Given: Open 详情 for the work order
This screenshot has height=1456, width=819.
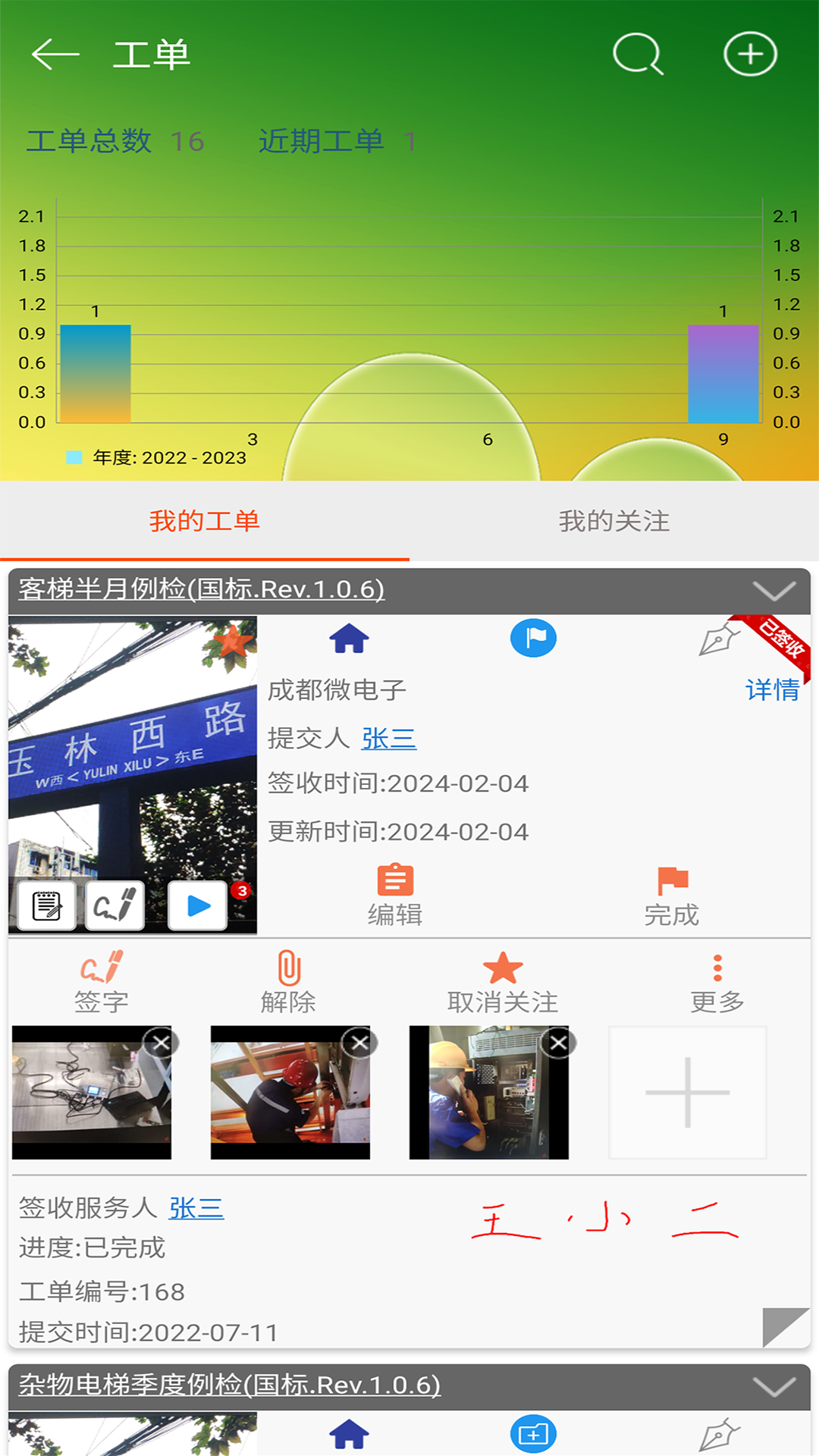Looking at the screenshot, I should click(771, 692).
